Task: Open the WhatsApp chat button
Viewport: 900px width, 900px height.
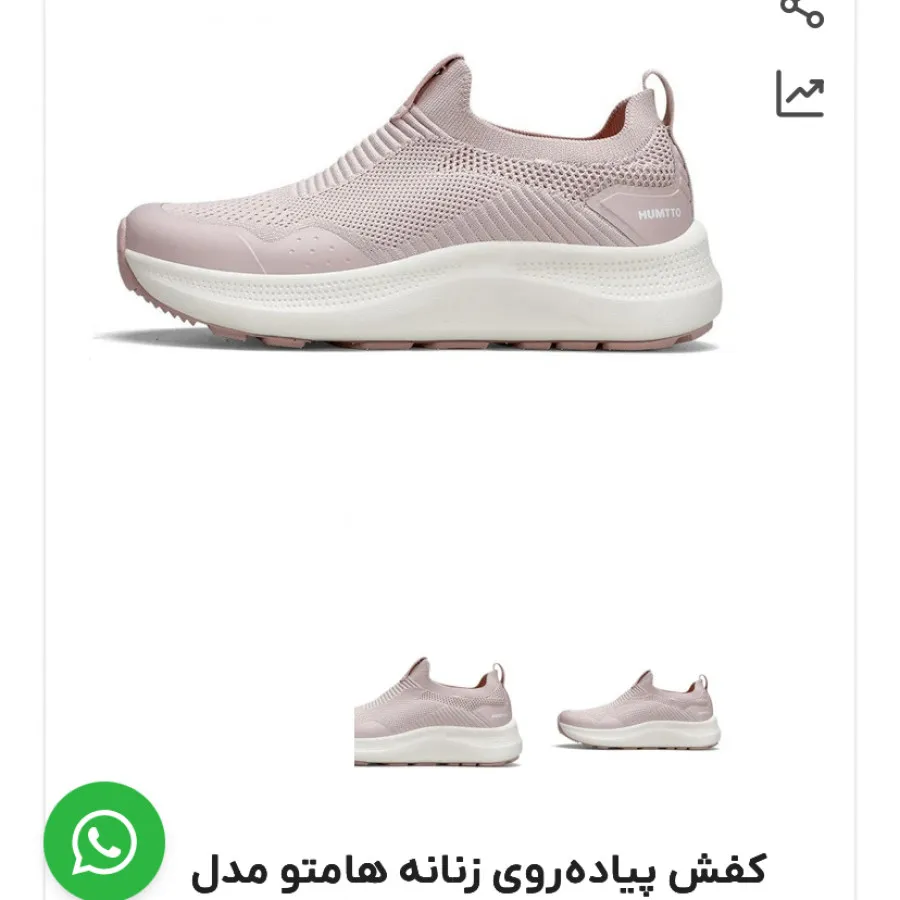Action: (104, 841)
